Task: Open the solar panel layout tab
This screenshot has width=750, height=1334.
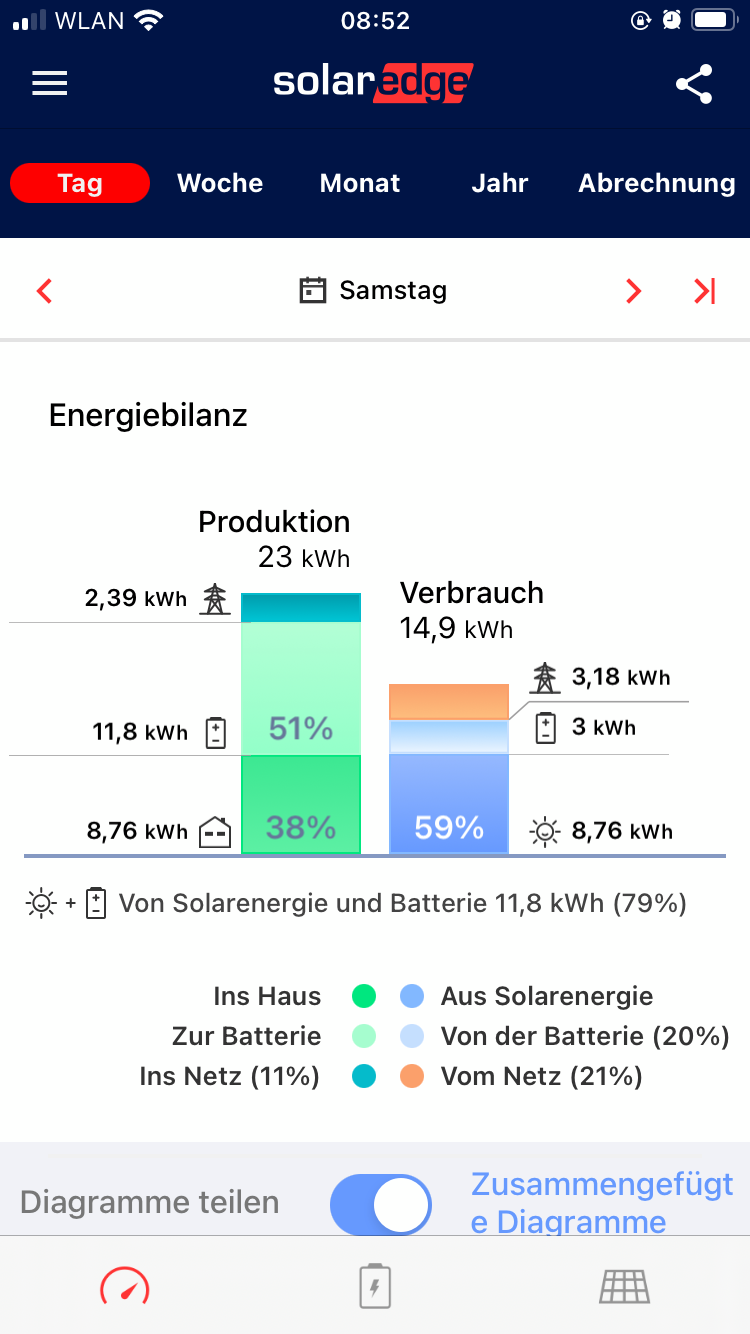Action: [625, 1286]
